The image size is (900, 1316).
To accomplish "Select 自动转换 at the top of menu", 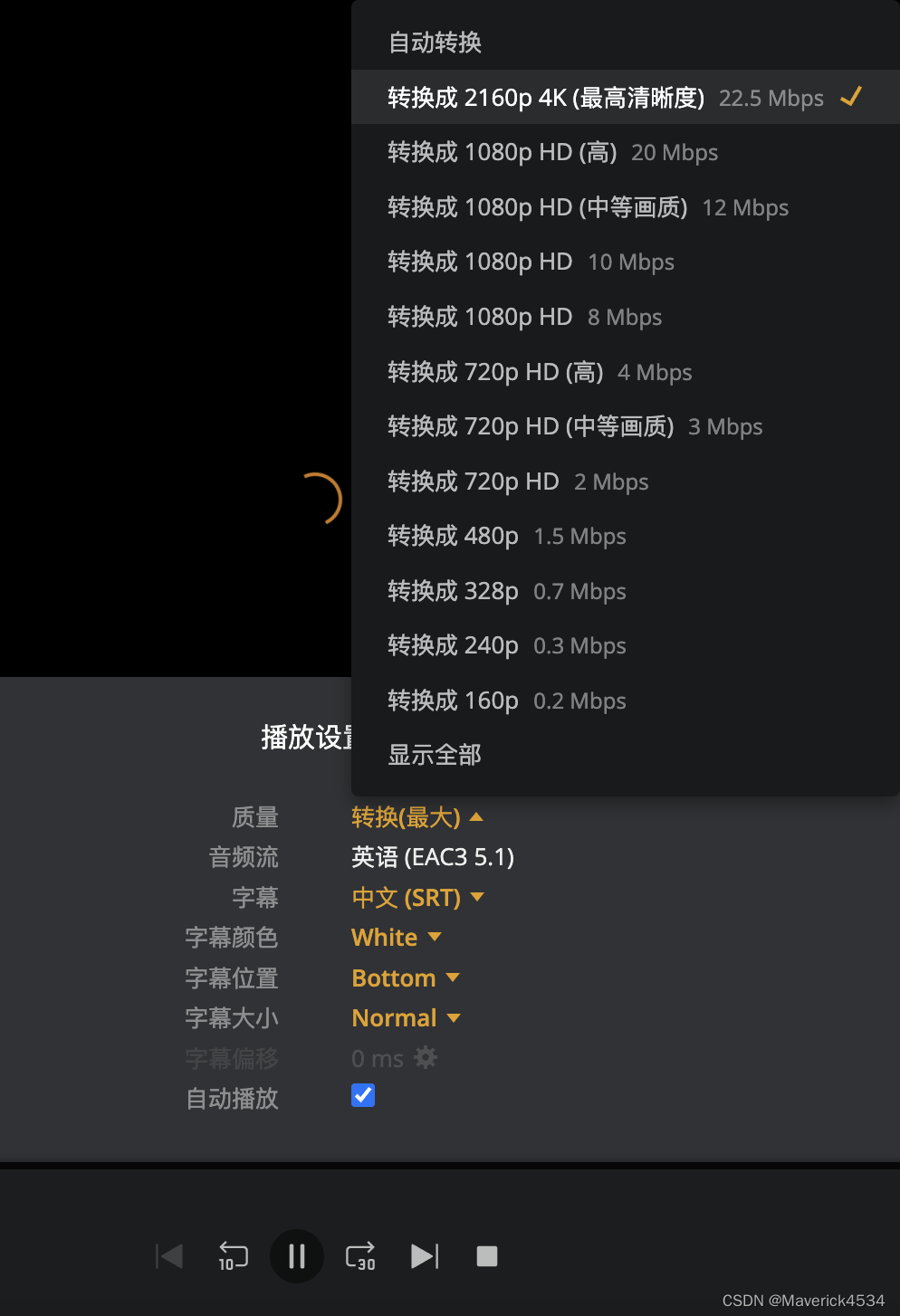I will coord(435,42).
